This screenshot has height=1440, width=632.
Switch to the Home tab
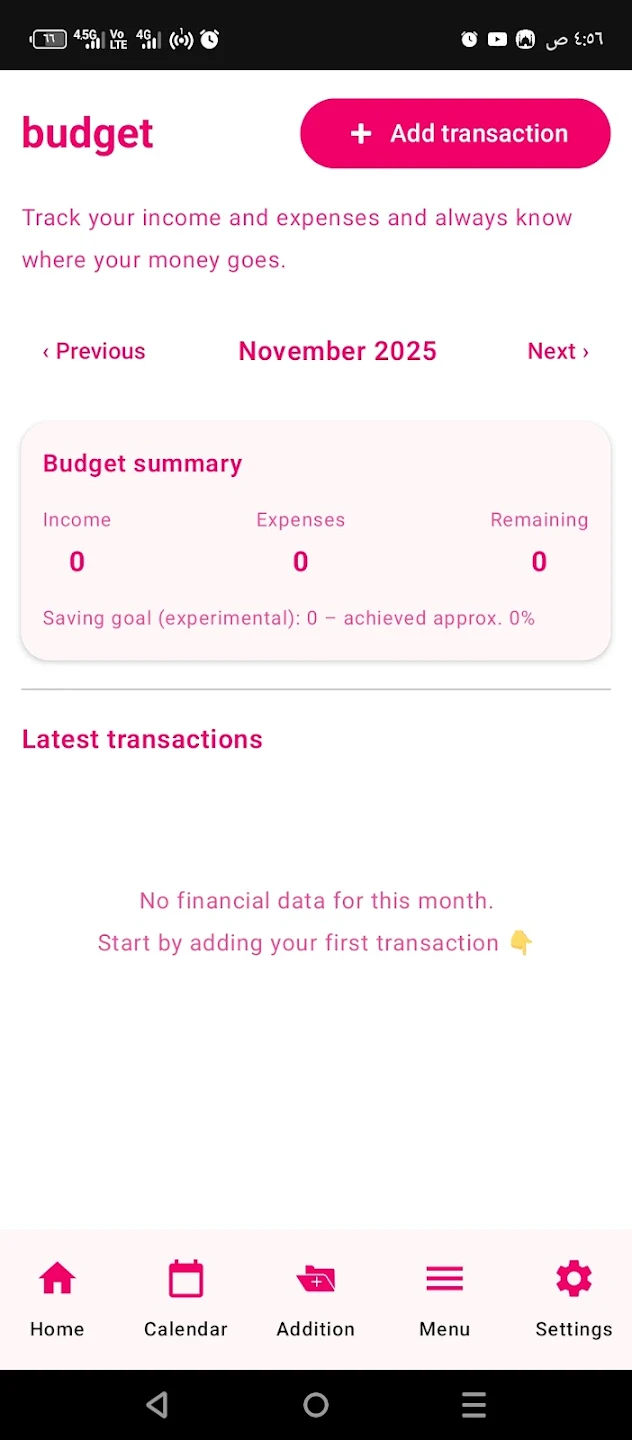(x=57, y=1298)
